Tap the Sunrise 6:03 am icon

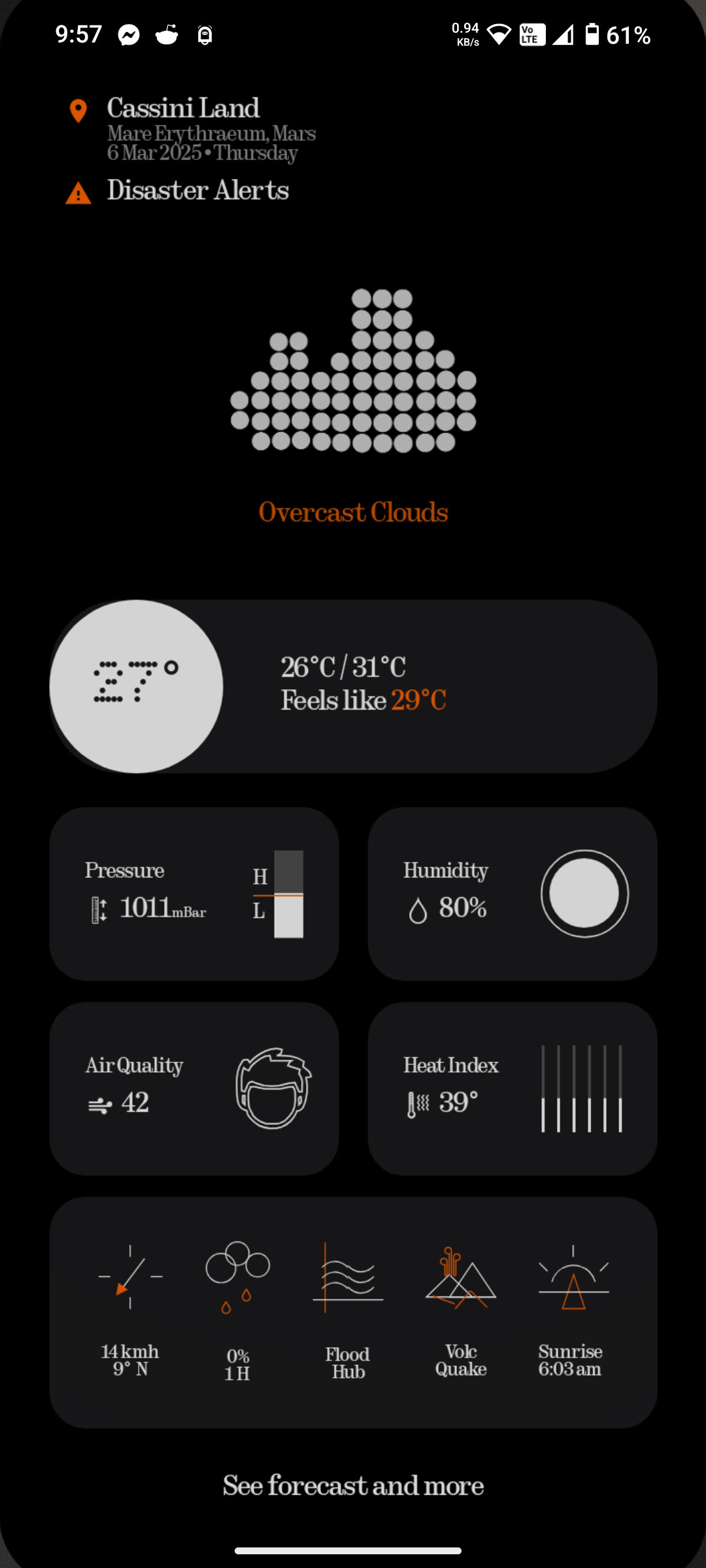tap(573, 1277)
